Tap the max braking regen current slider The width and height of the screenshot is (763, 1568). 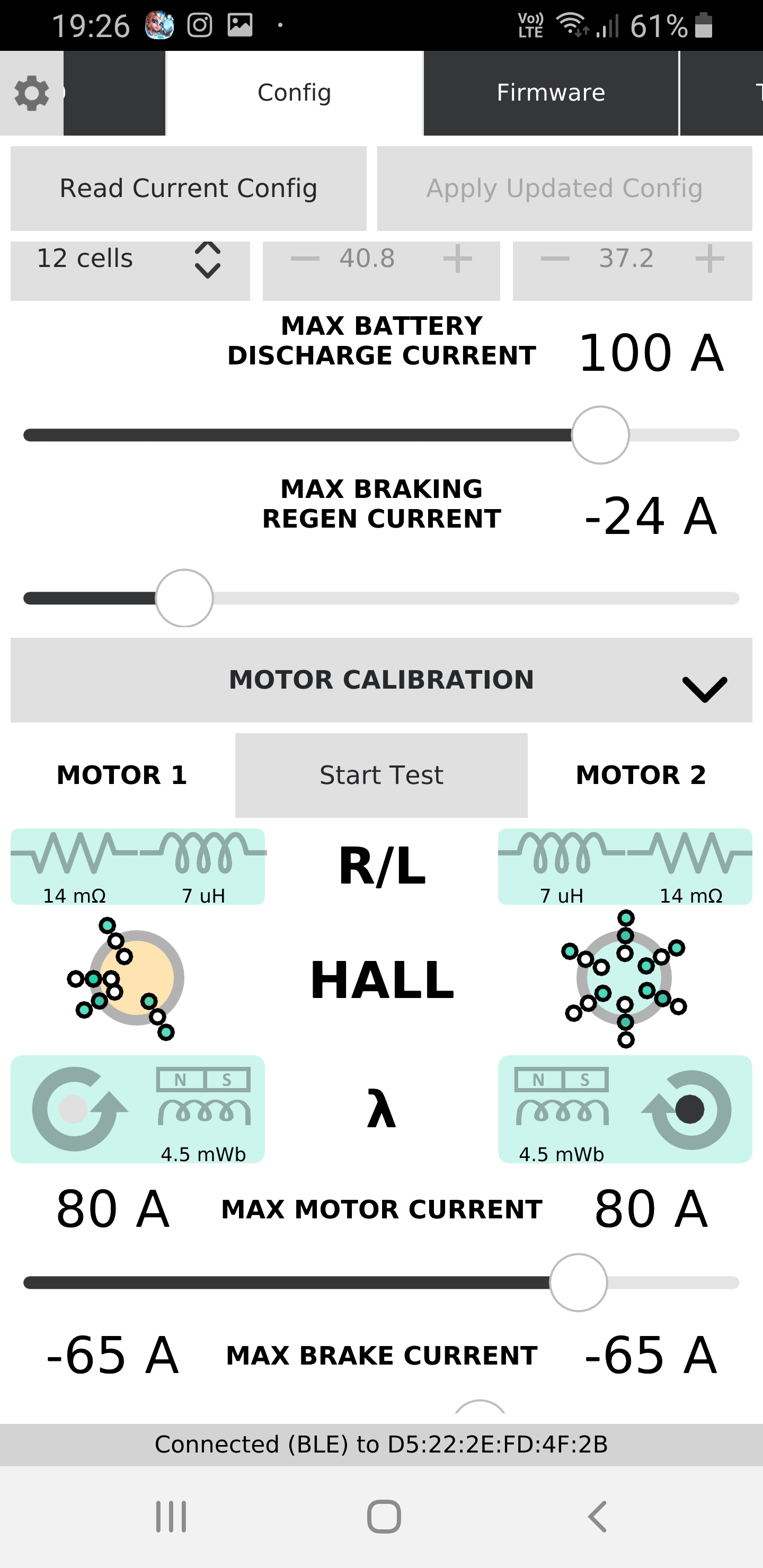(184, 599)
